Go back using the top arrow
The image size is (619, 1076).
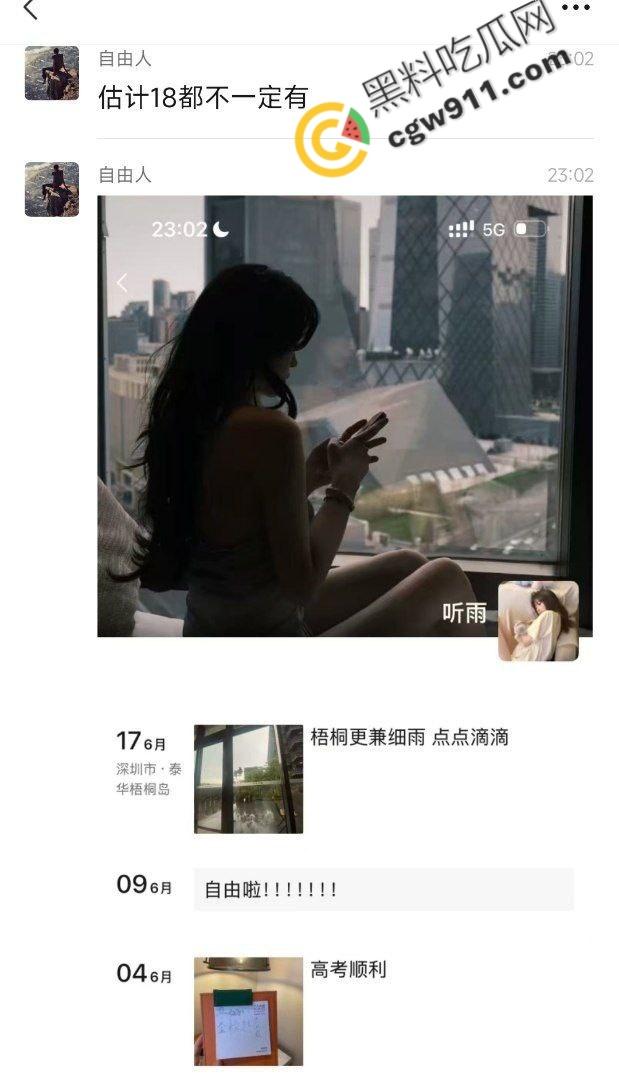click(30, 10)
